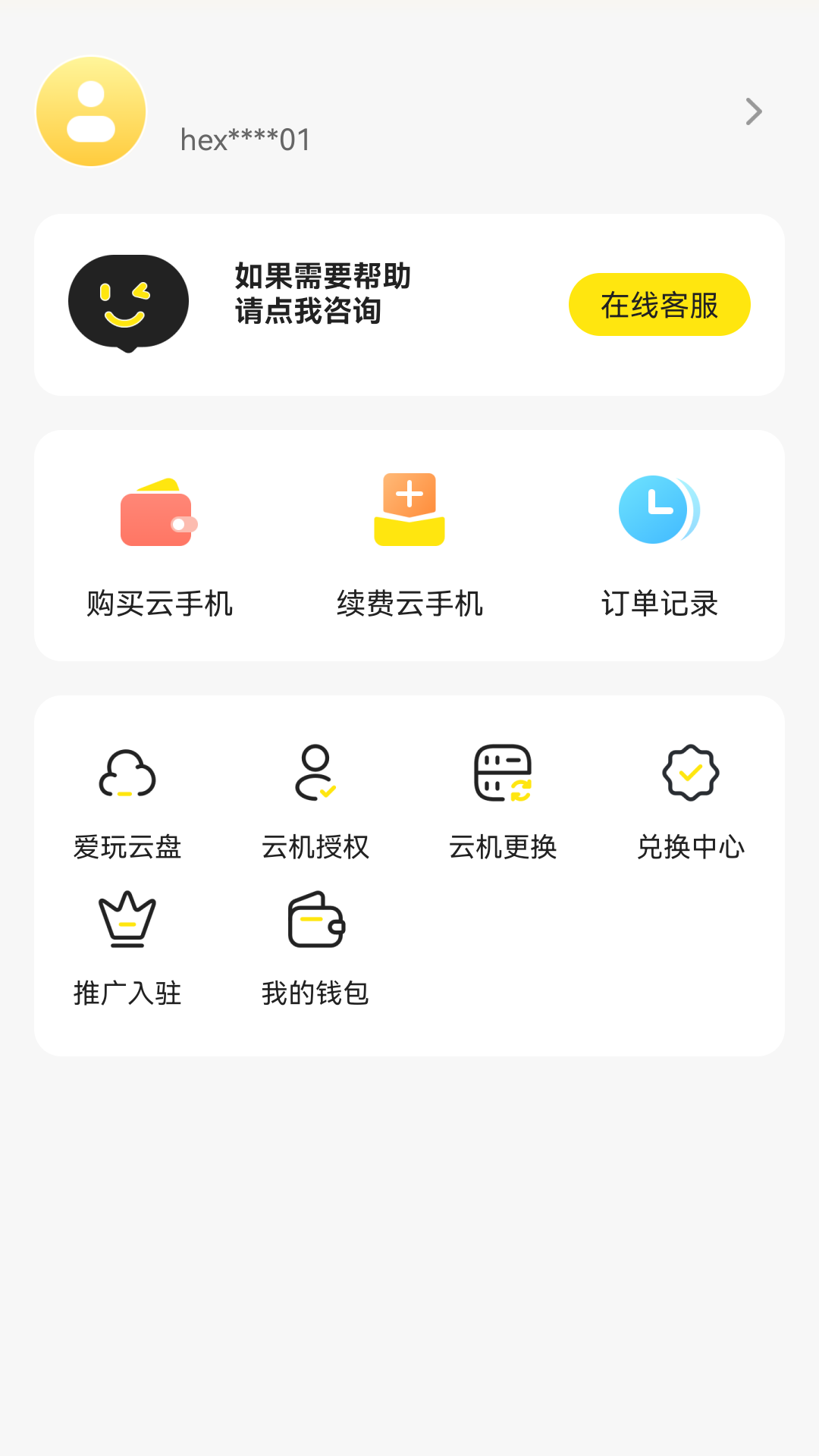Expand profile details via right chevron arrow
This screenshot has width=819, height=1456.
pyautogui.click(x=753, y=111)
